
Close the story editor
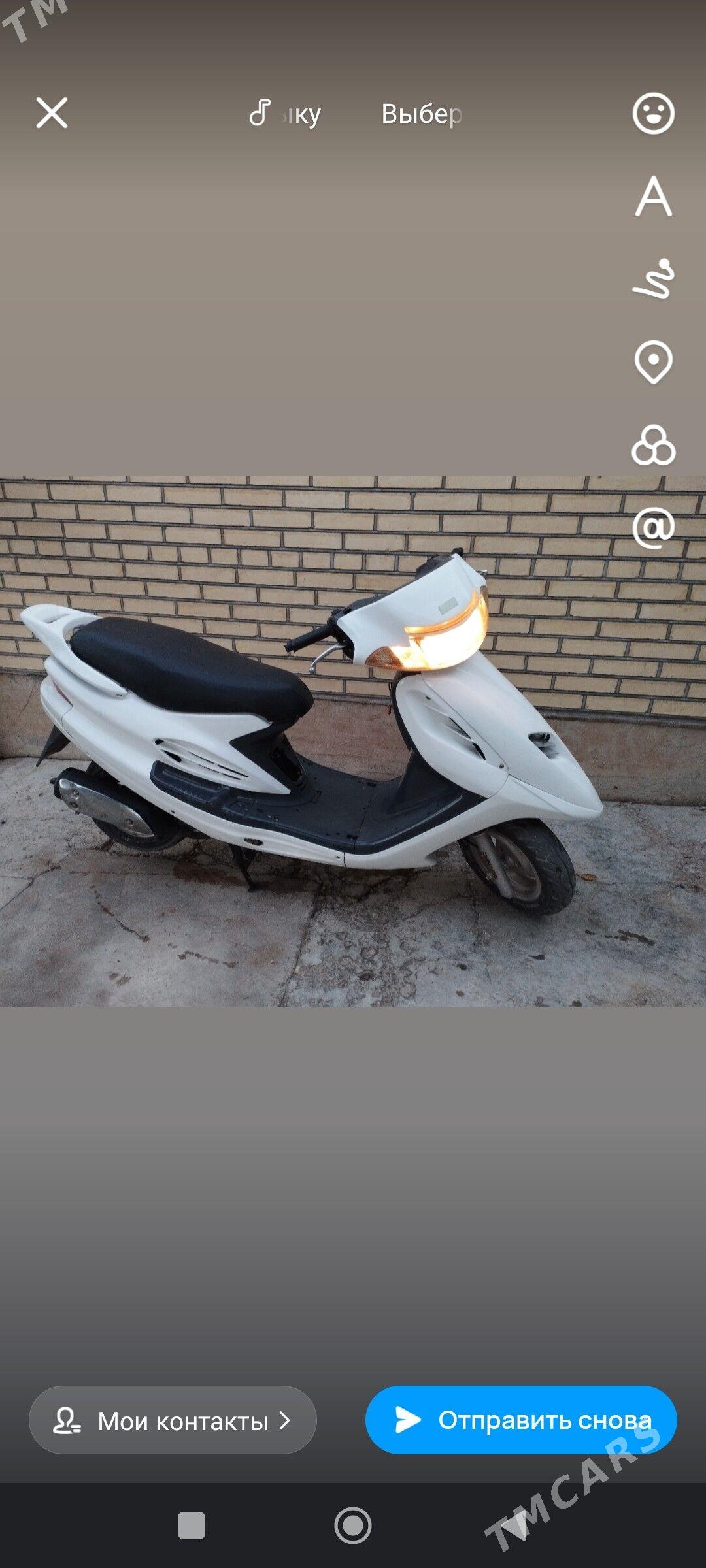52,113
